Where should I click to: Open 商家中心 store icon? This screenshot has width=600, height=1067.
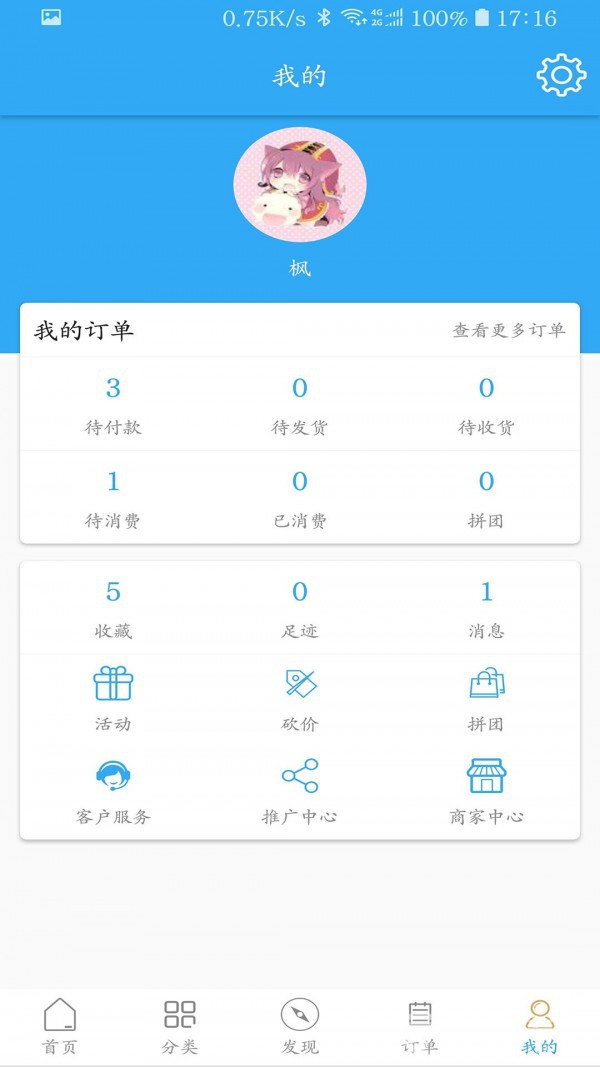point(486,791)
